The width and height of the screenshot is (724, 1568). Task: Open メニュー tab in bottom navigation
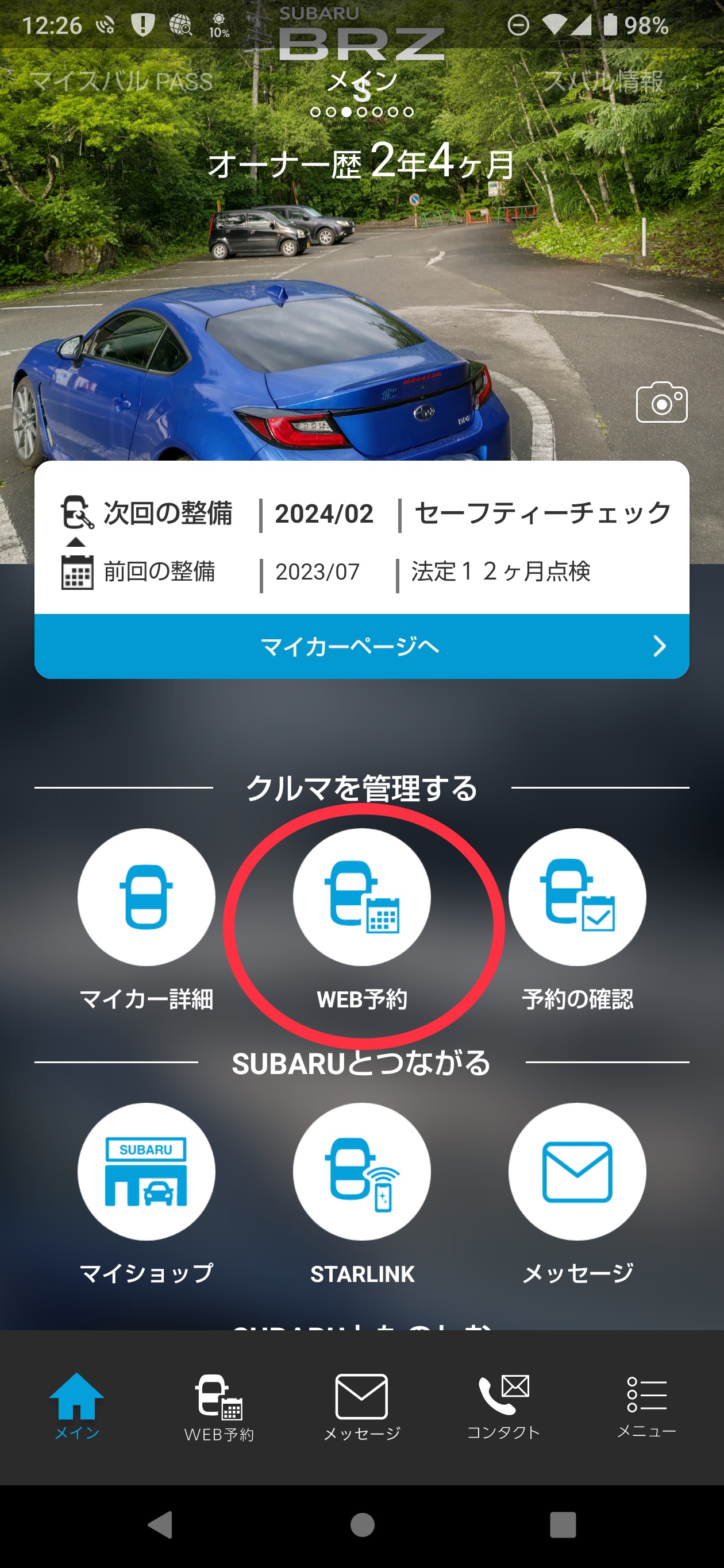pyautogui.click(x=646, y=1406)
